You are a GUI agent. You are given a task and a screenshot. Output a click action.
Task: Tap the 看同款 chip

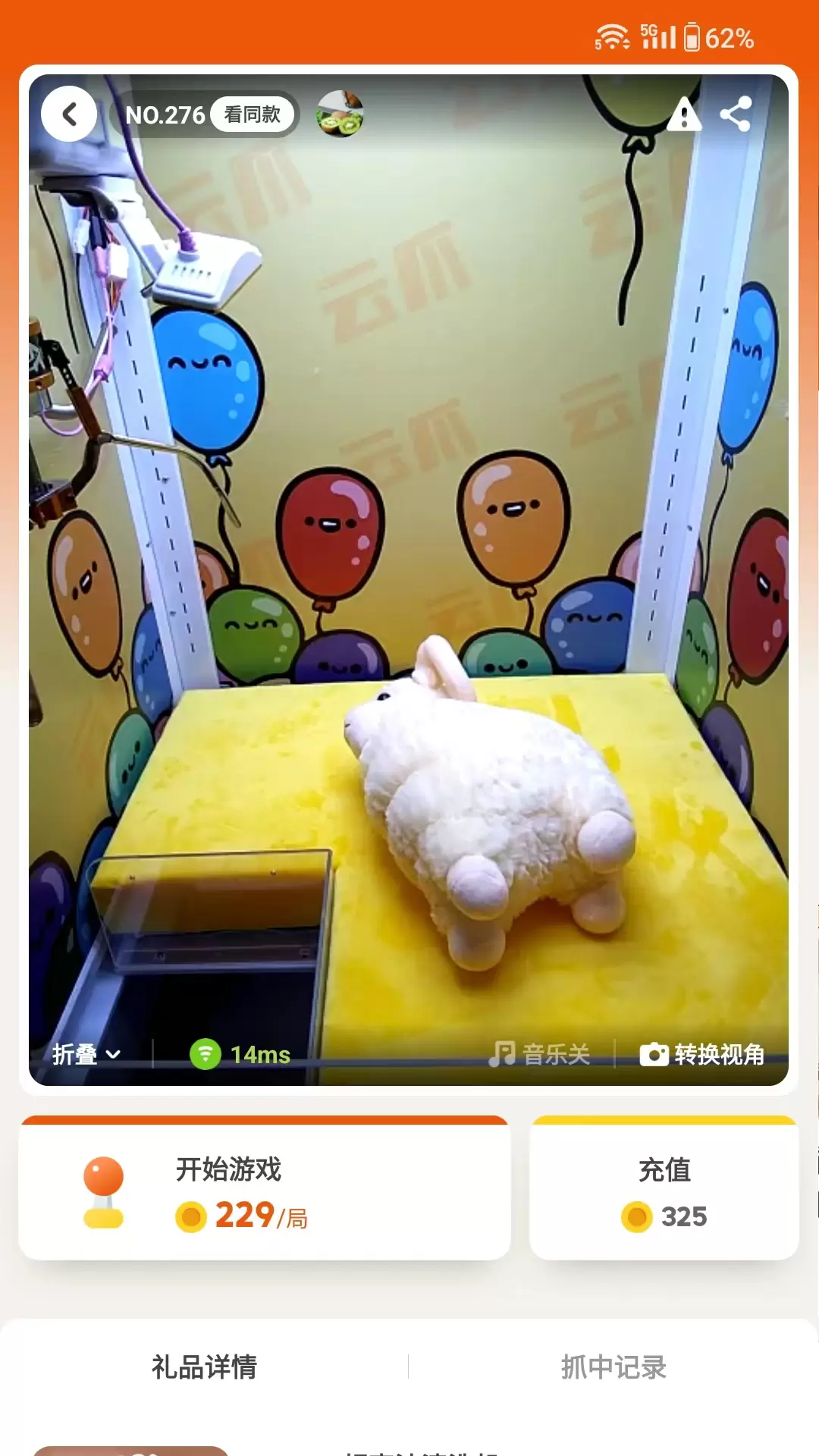coord(253,115)
